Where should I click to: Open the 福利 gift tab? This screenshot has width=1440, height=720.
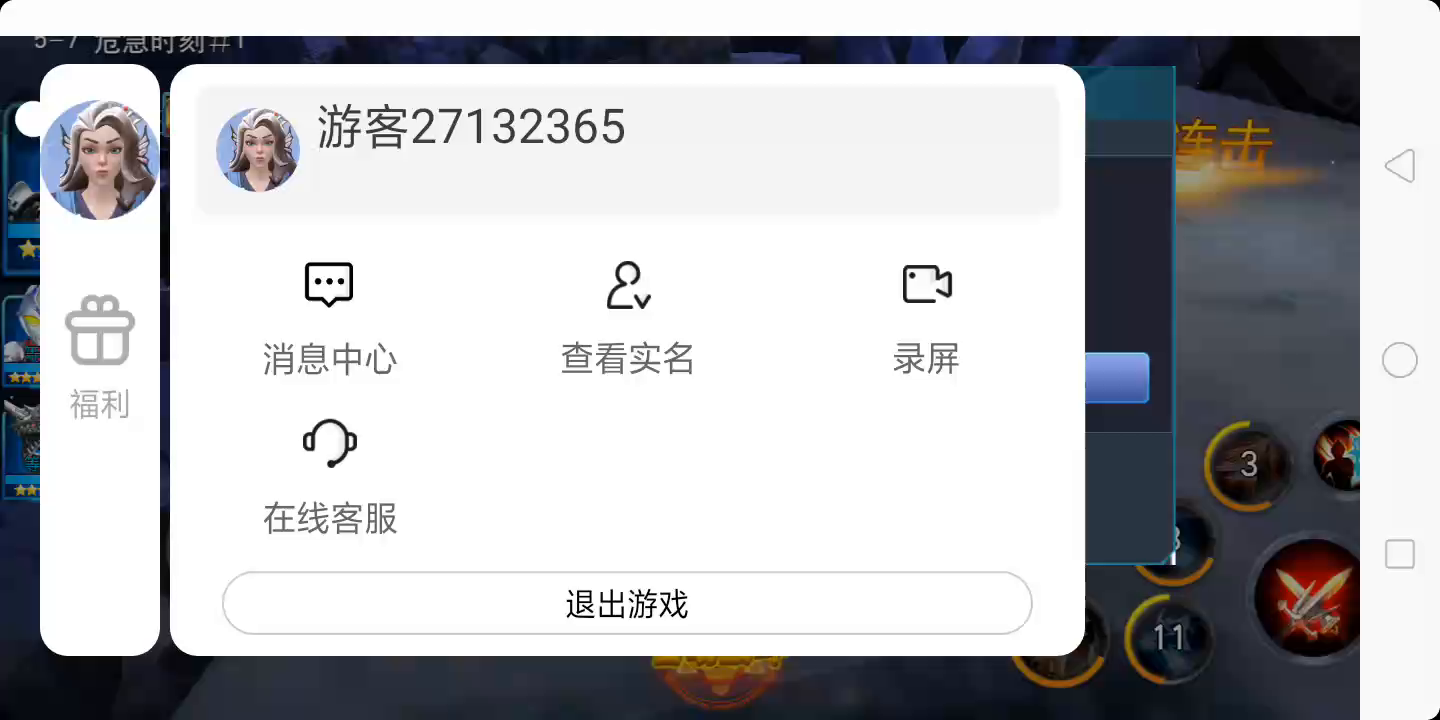(x=99, y=357)
